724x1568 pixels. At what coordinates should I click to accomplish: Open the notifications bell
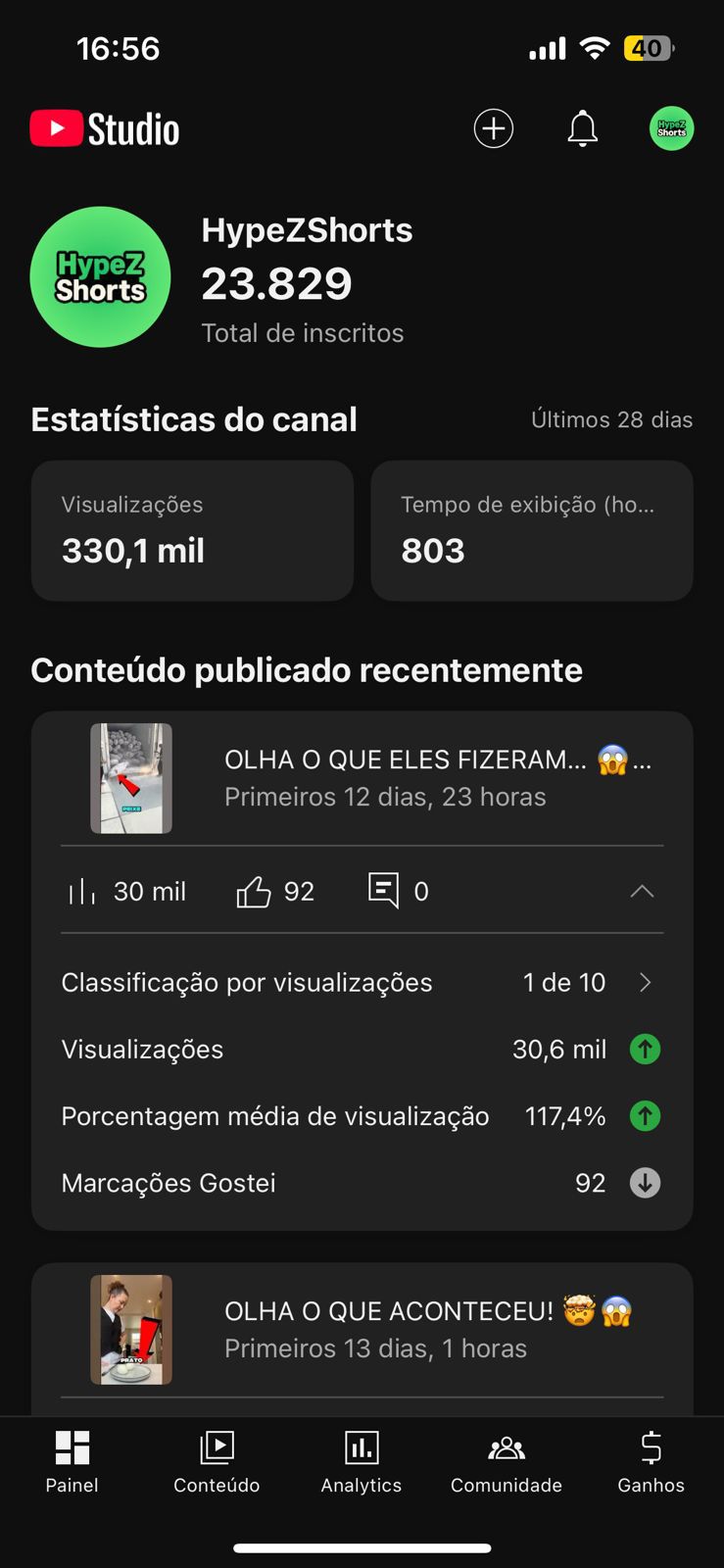point(583,128)
